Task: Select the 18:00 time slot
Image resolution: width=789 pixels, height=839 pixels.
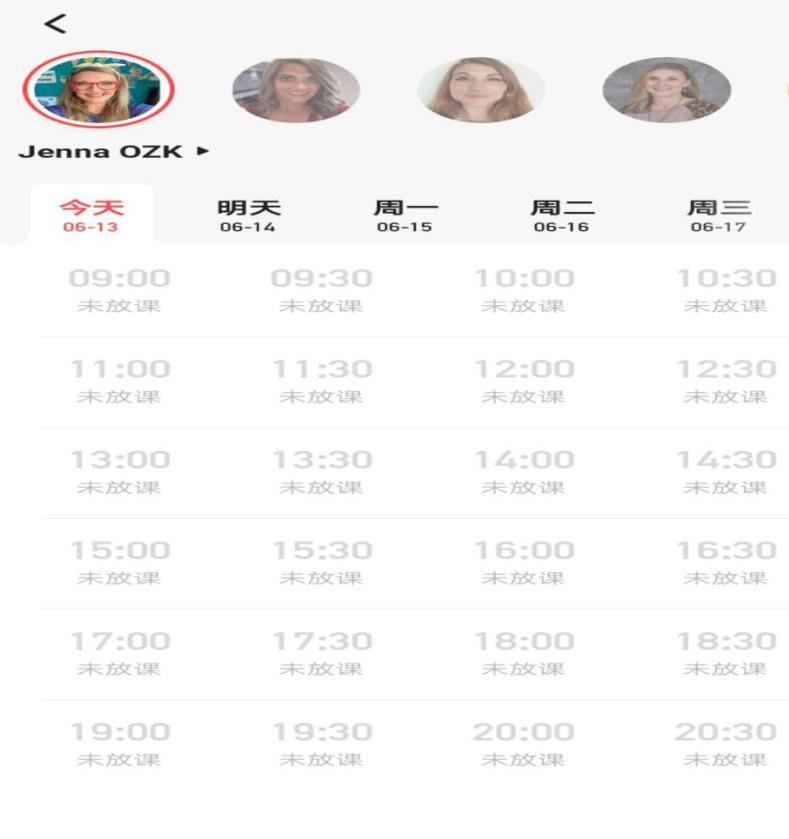Action: click(523, 652)
